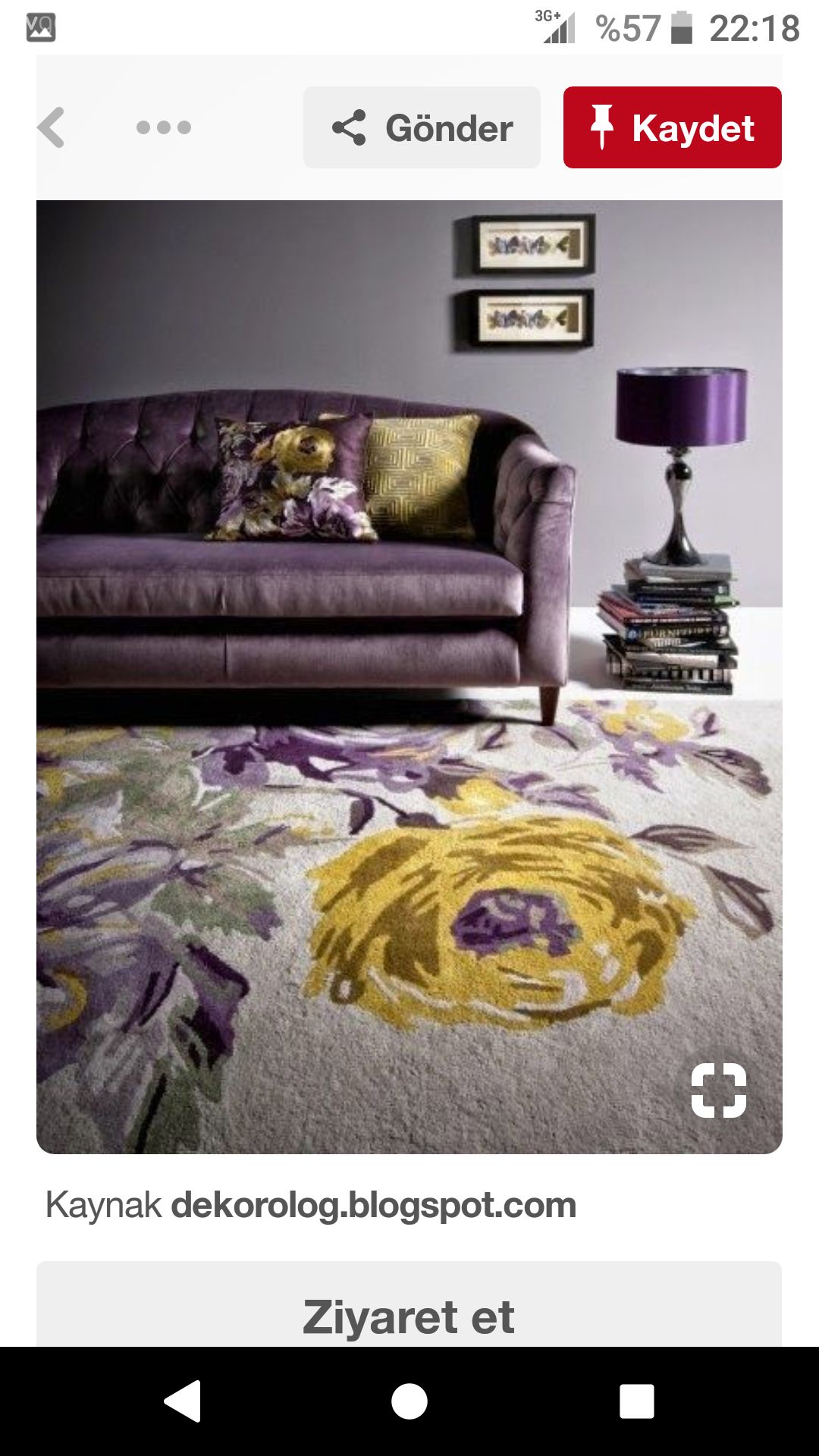
Task: Save the pin with Kaydet
Action: tap(672, 127)
